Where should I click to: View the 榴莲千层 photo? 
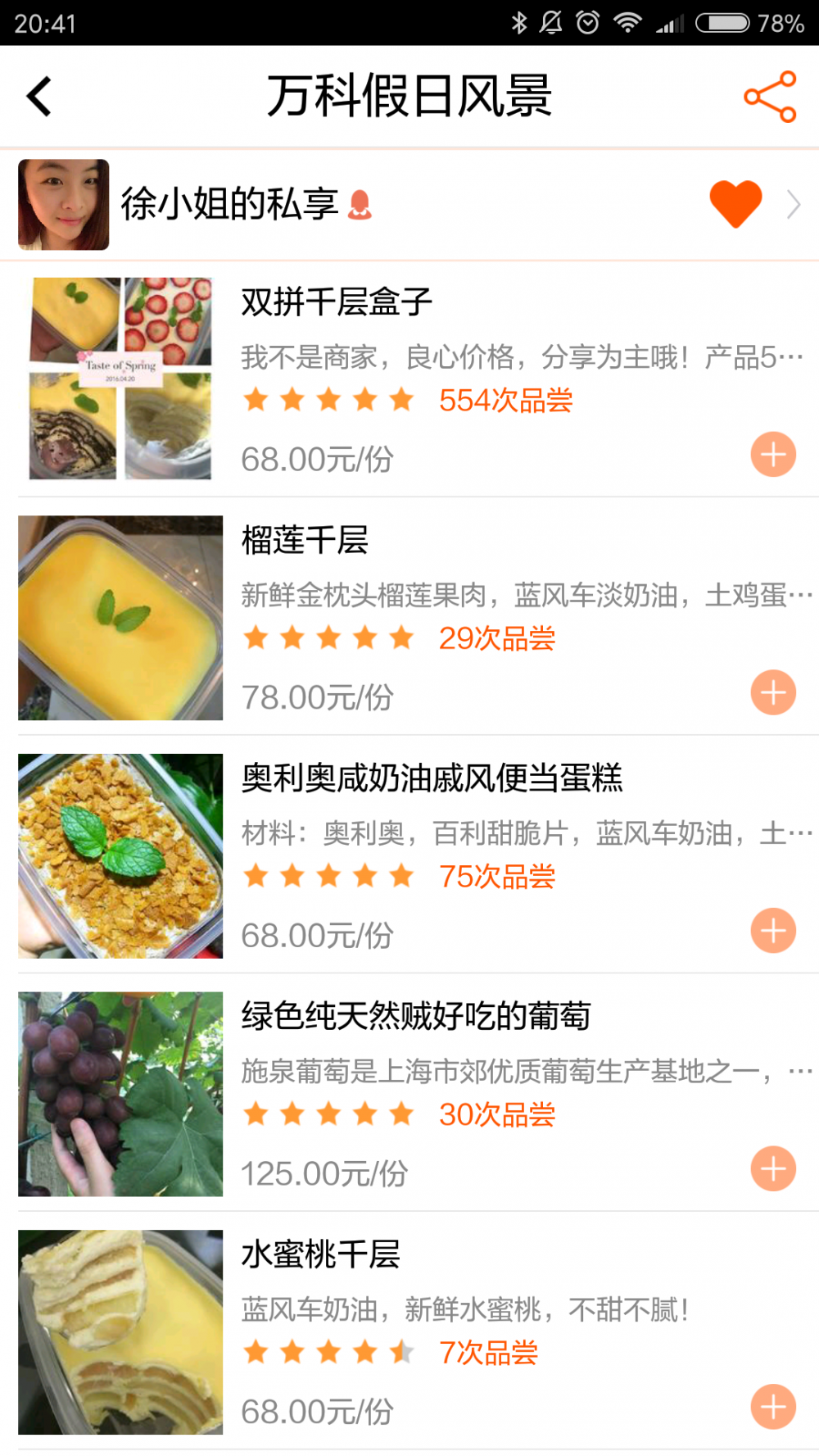pos(120,618)
